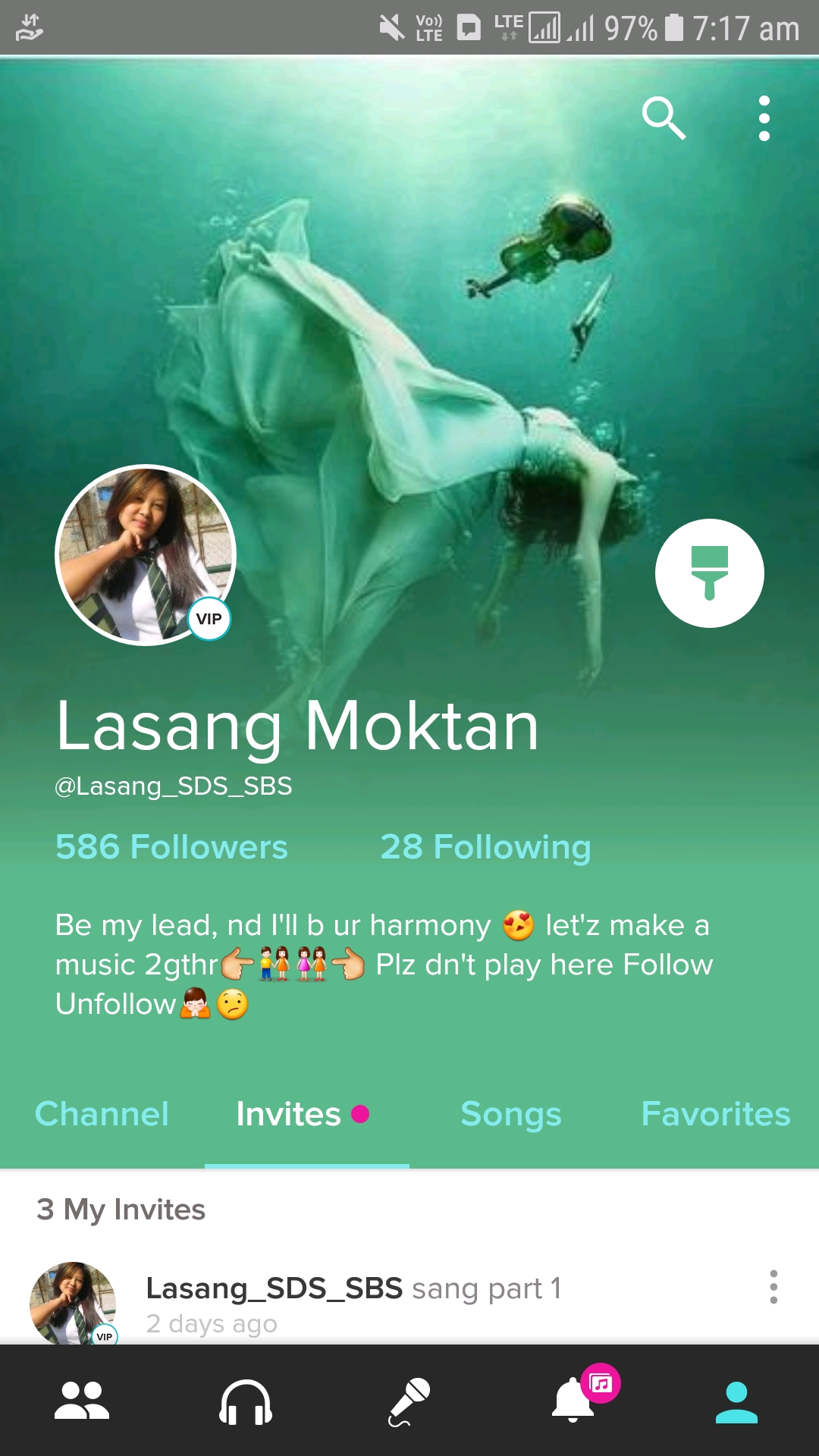
Task: Go to the friends feed tab
Action: [82, 1401]
